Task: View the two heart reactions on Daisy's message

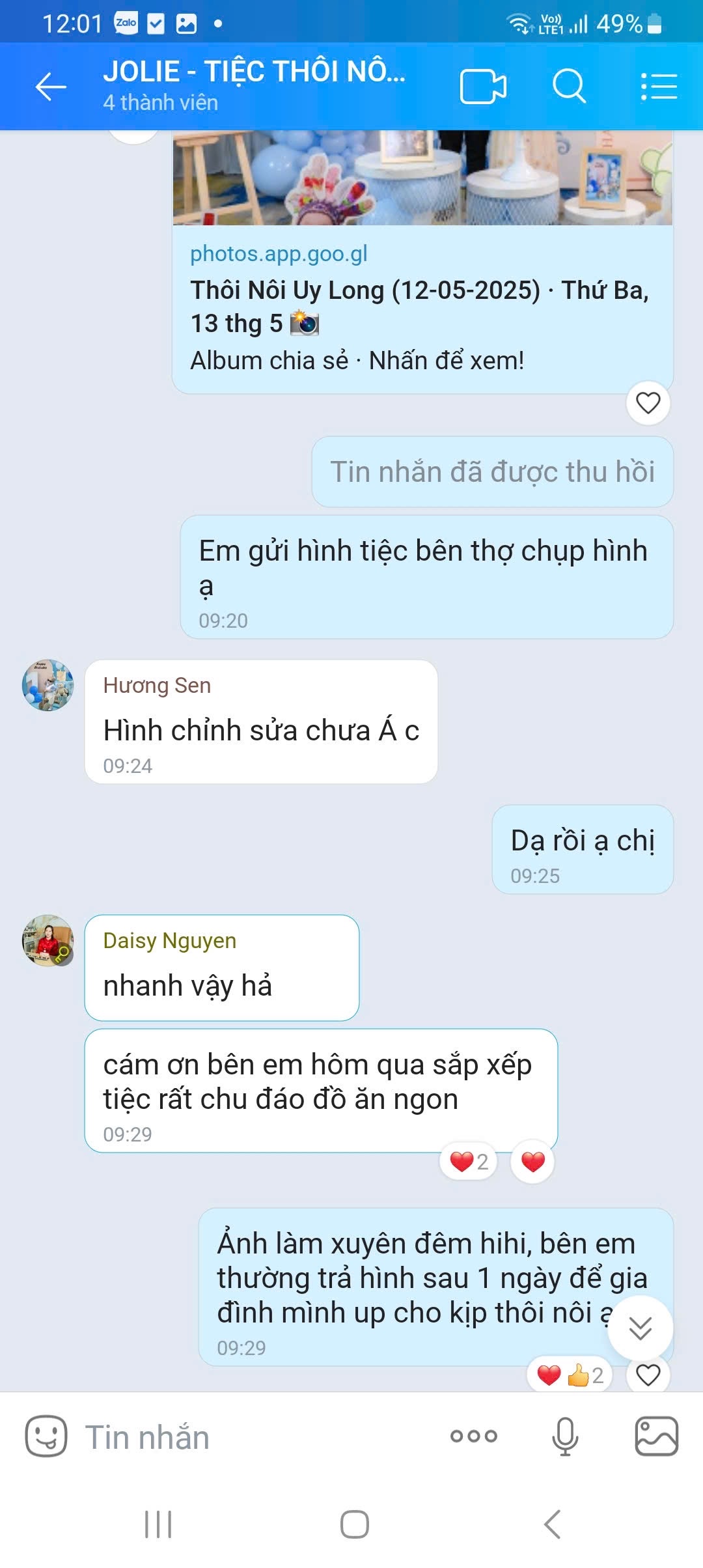Action: tap(469, 1162)
